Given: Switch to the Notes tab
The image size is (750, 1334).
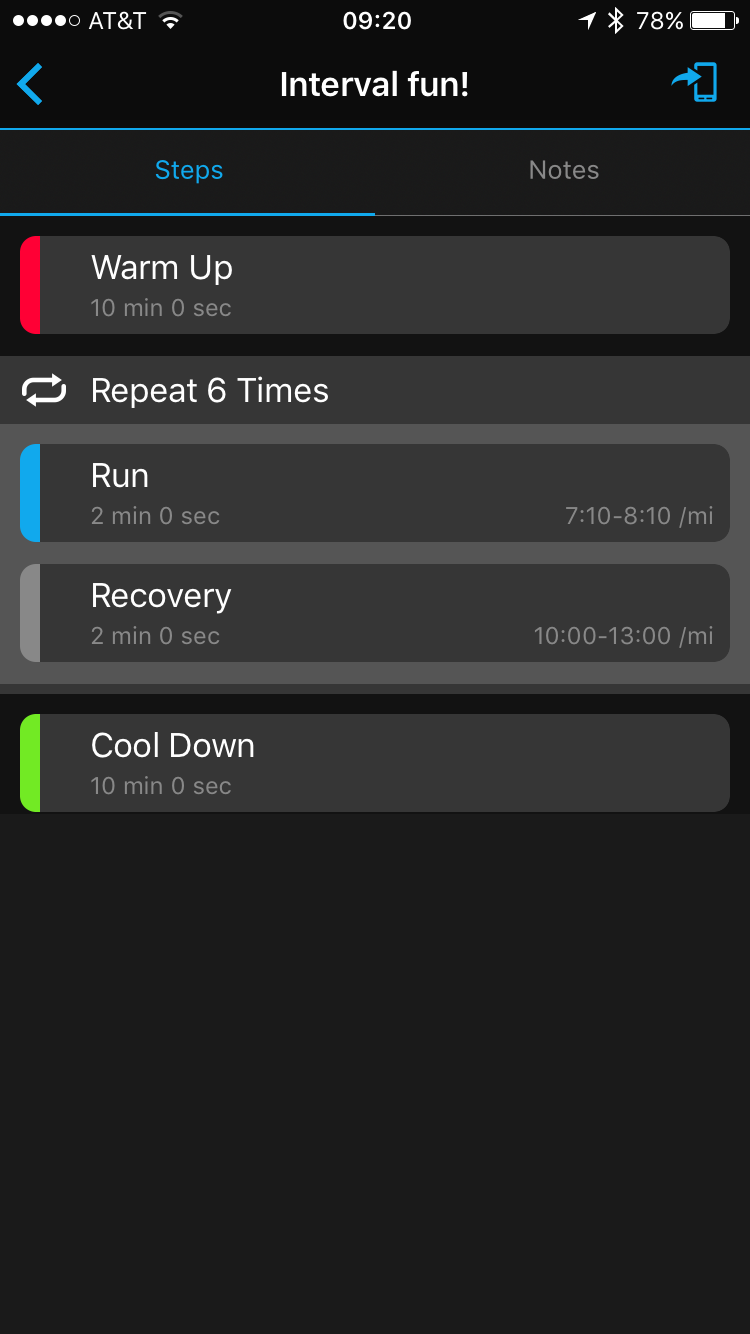Looking at the screenshot, I should pos(563,171).
